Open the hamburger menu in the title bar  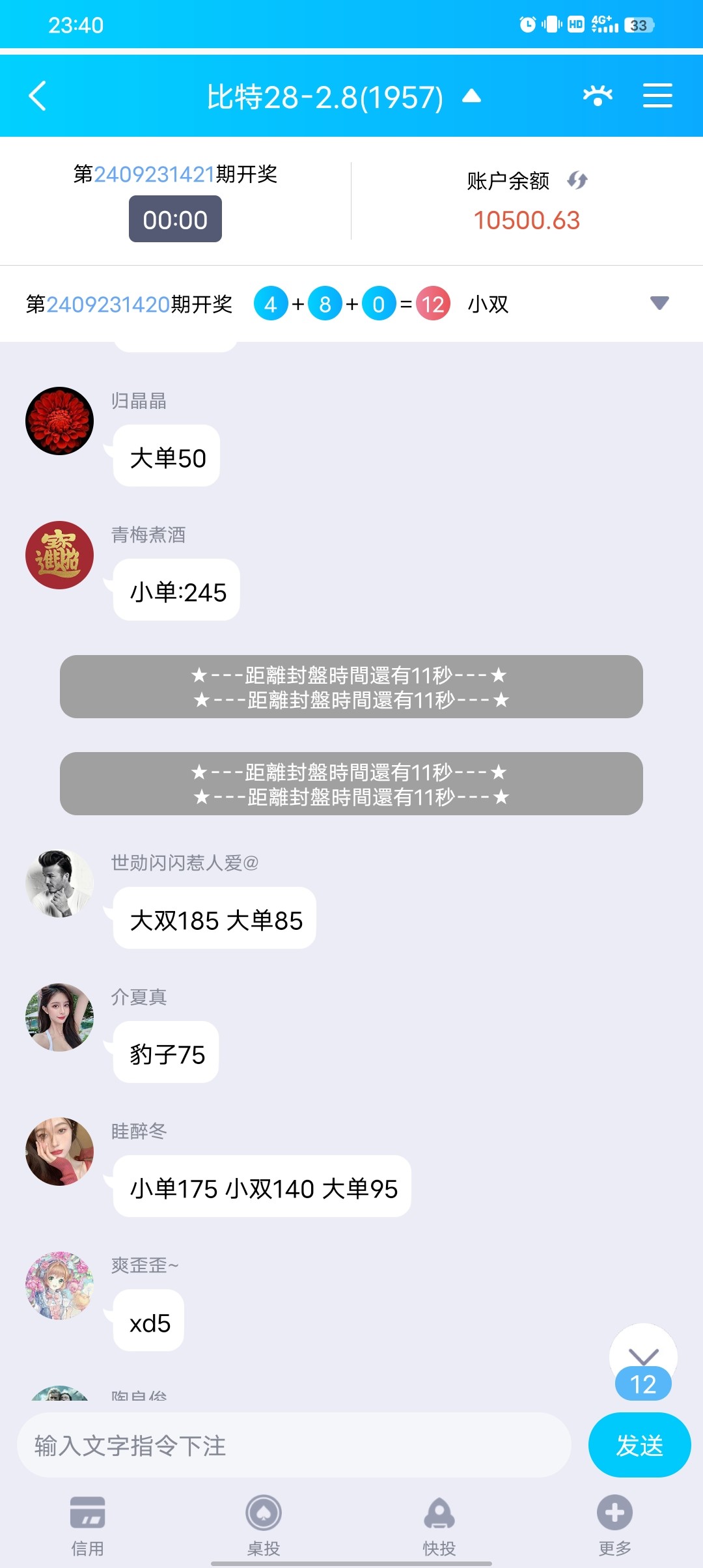(x=657, y=95)
